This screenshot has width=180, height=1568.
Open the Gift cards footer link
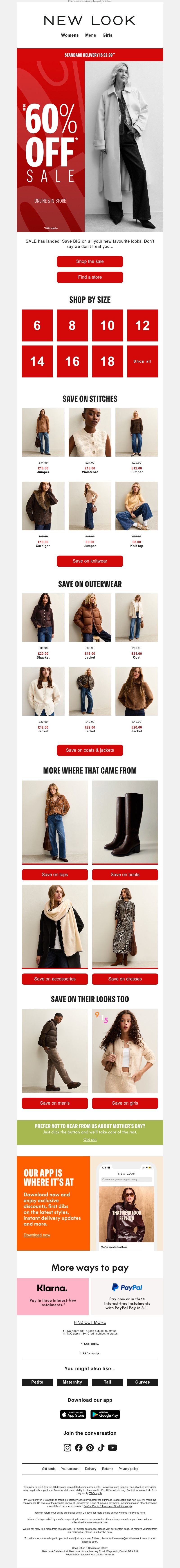(49, 1469)
